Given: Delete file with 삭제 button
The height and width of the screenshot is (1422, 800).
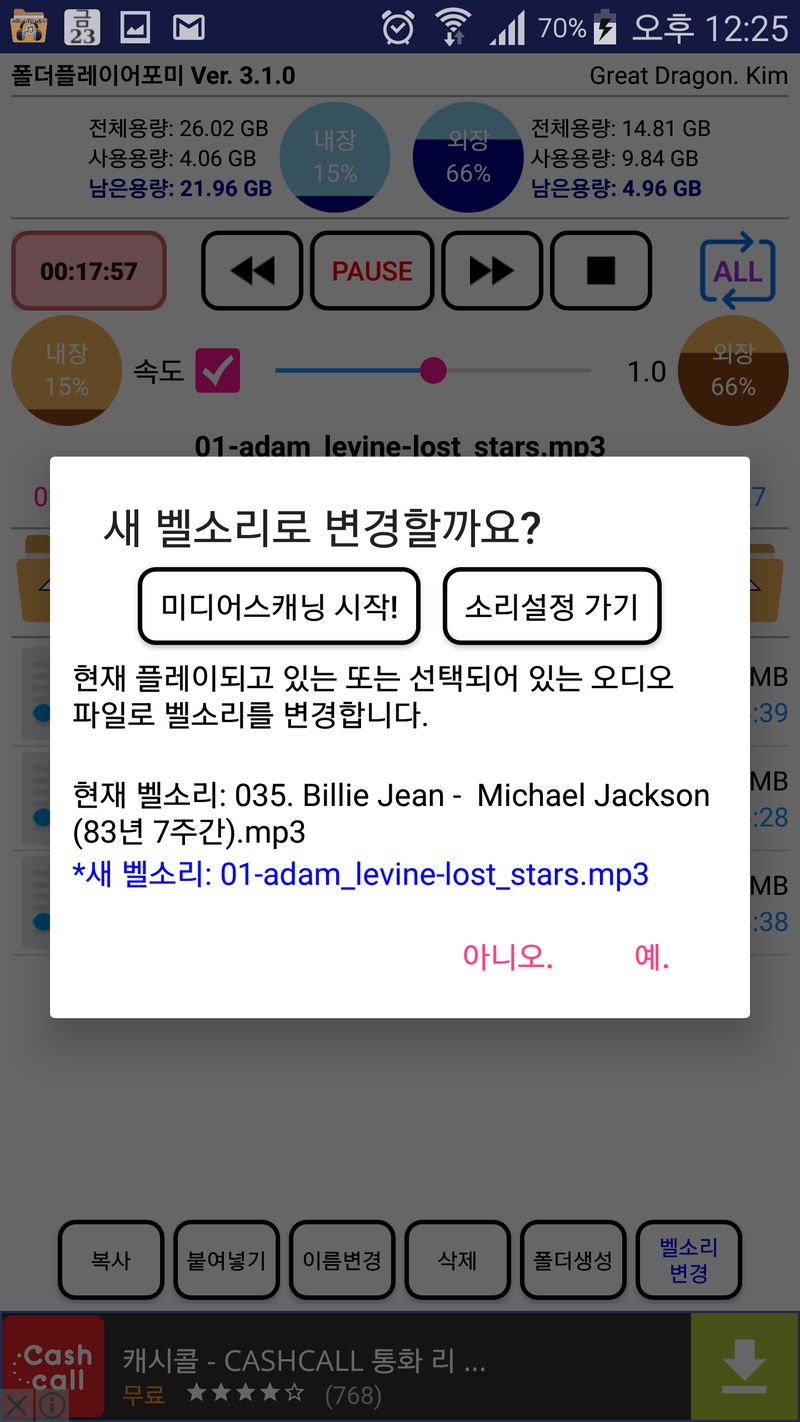Looking at the screenshot, I should (x=457, y=1260).
